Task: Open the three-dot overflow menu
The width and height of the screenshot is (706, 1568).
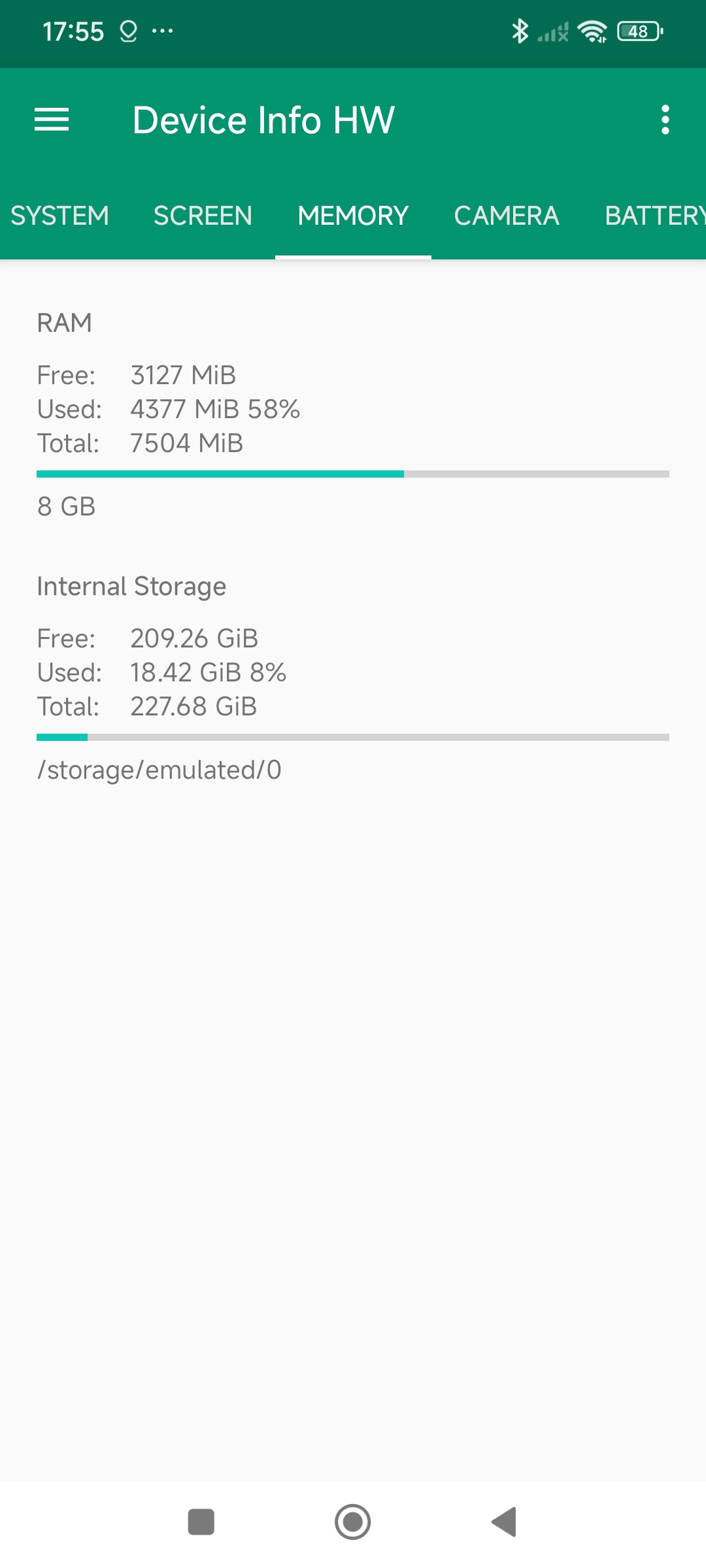Action: pyautogui.click(x=665, y=120)
